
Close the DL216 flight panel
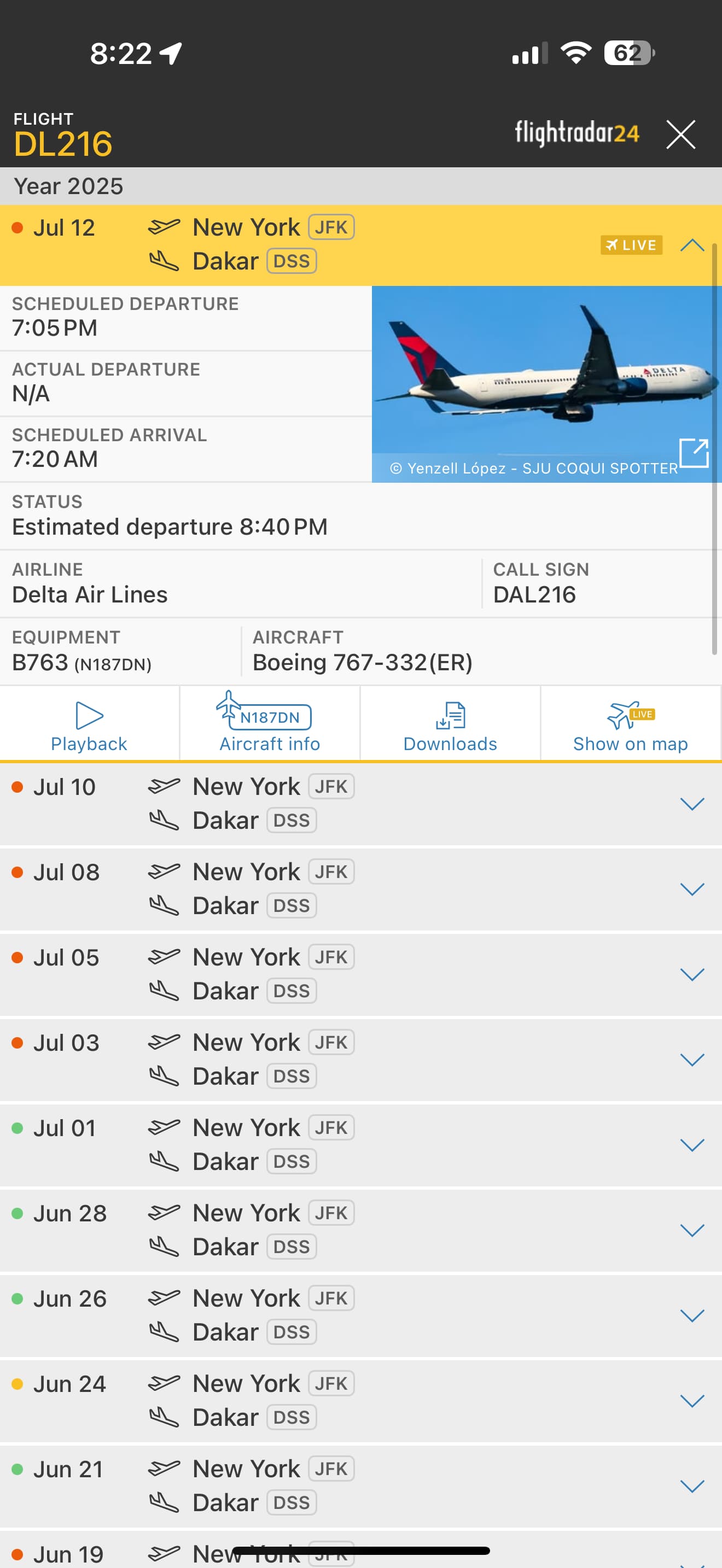pos(680,134)
